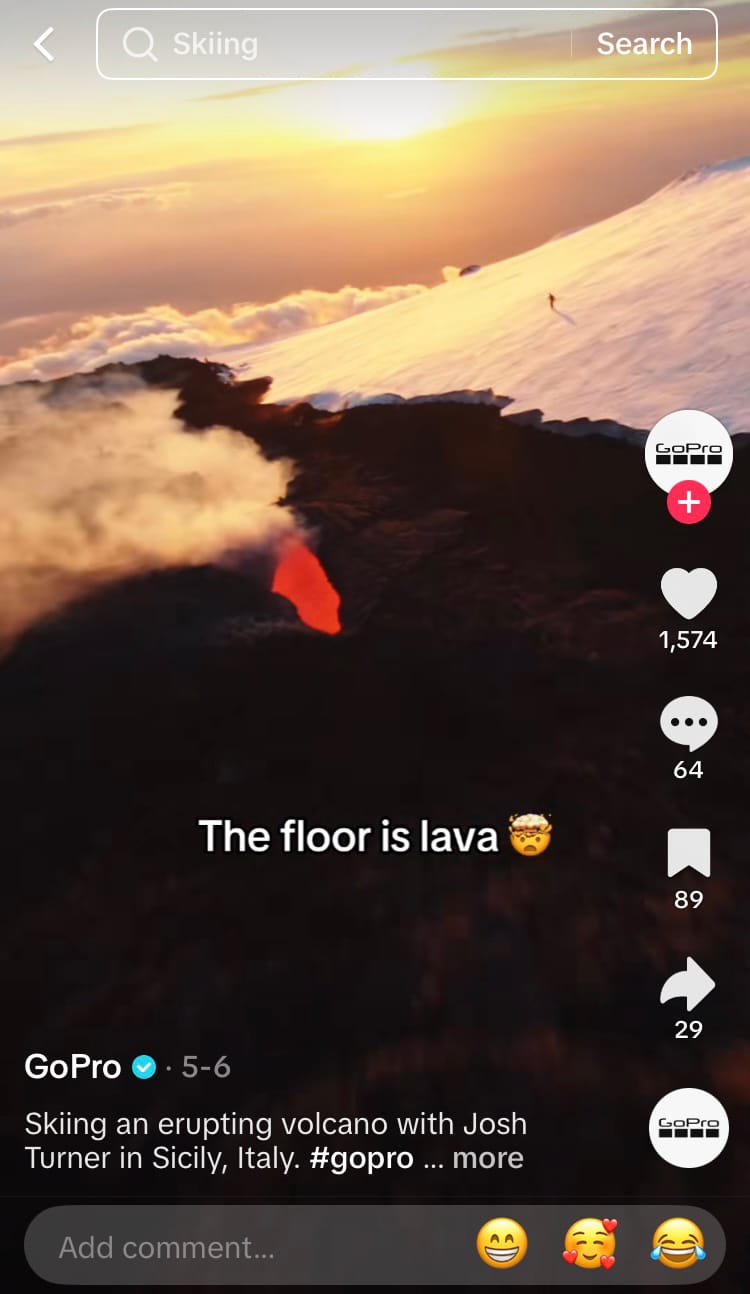Open the #gopro hashtag
Viewport: 750px width, 1294px height.
[x=361, y=1158]
